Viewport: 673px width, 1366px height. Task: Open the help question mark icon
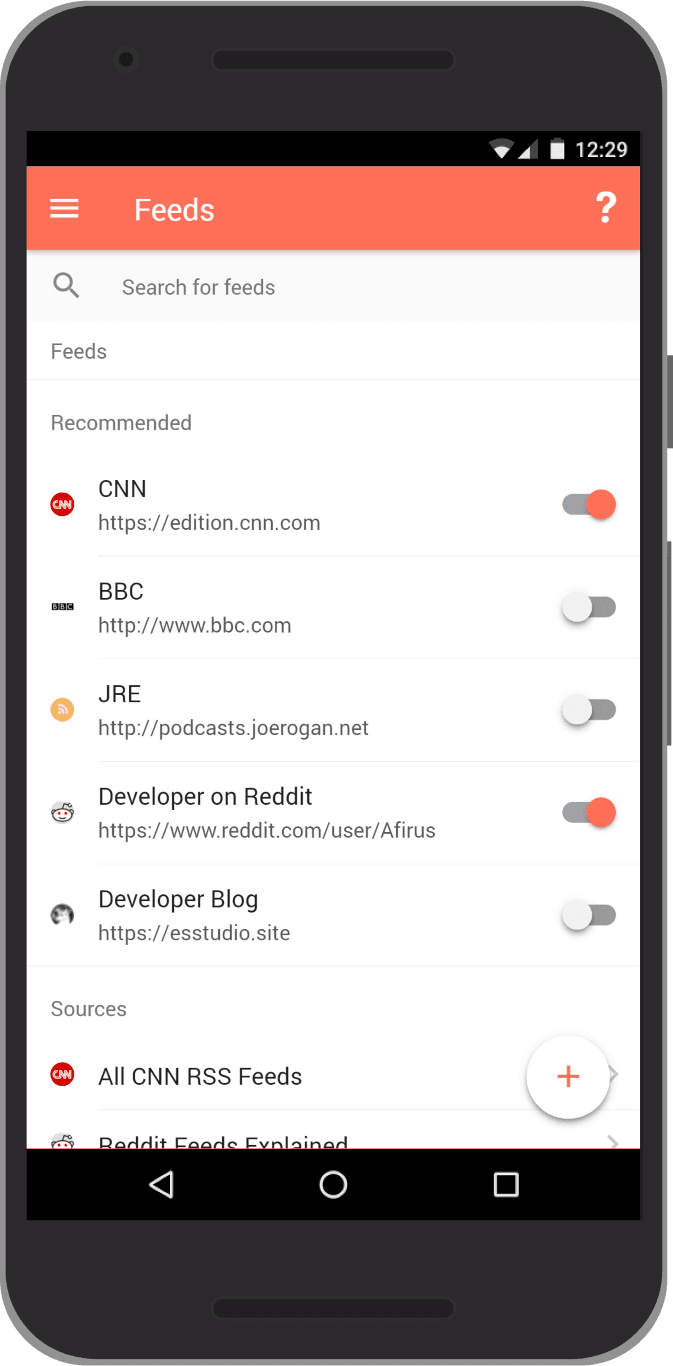pyautogui.click(x=605, y=208)
